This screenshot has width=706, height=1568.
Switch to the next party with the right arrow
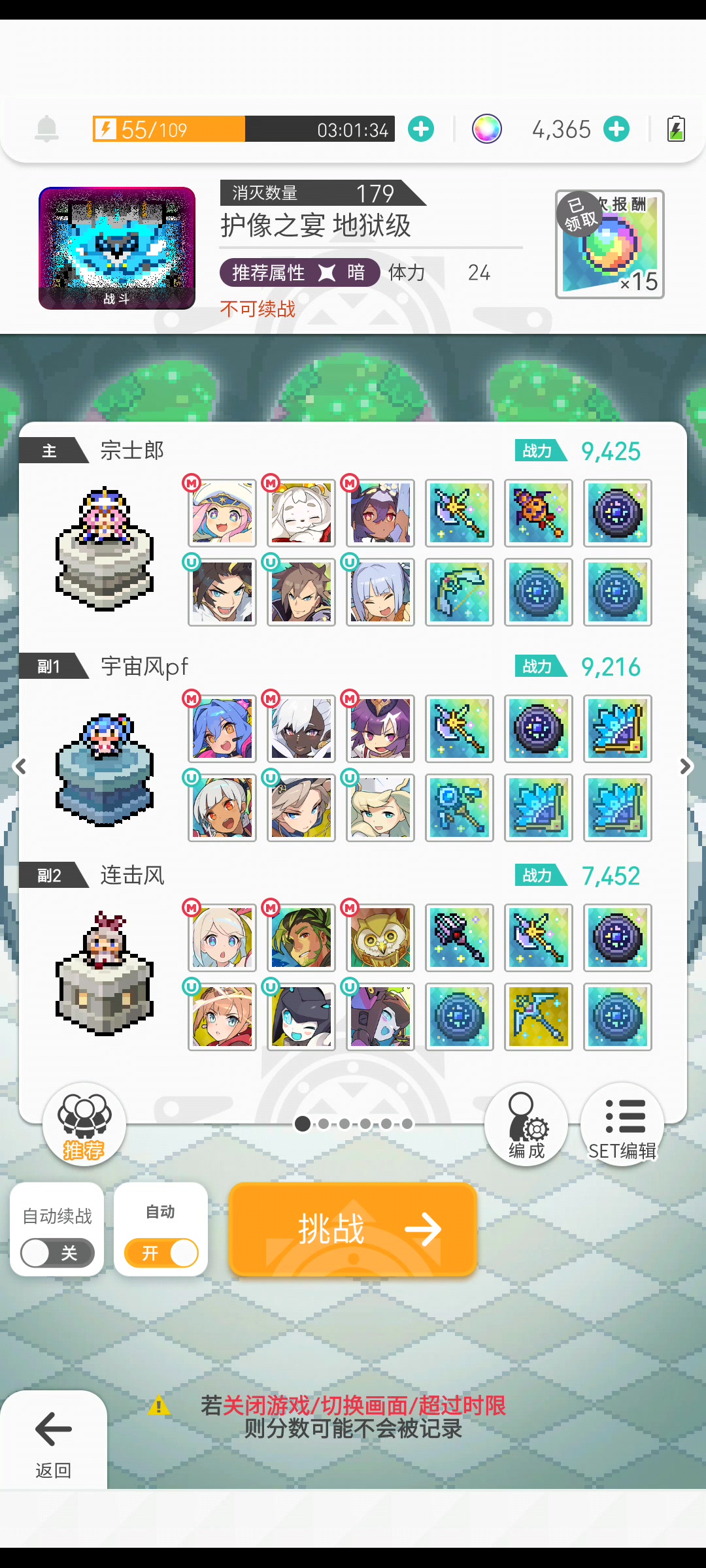(x=685, y=766)
